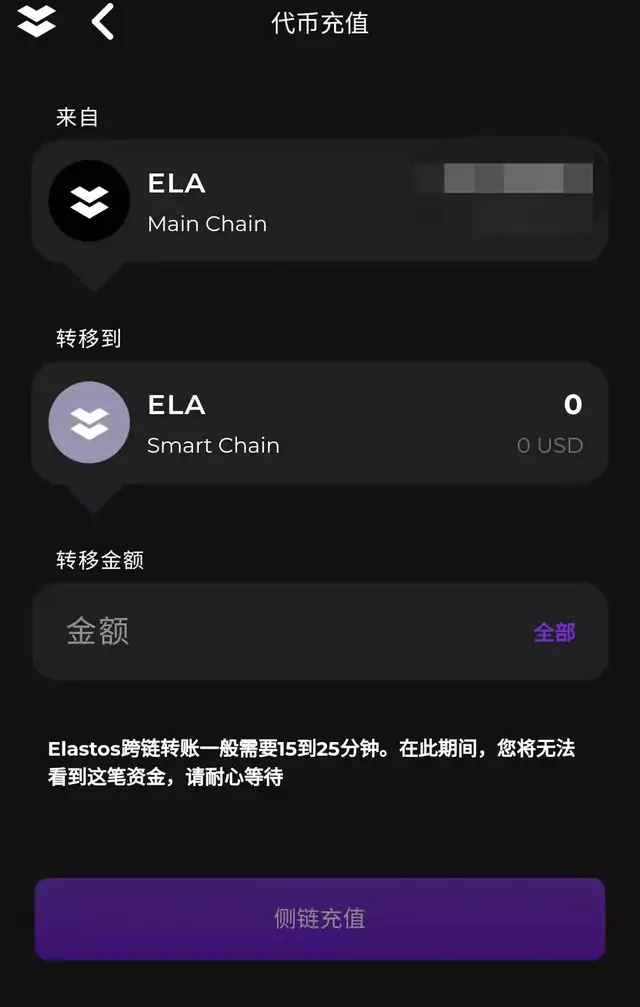Tap the 侧链充值 button
Screen dimensions: 640x1007
click(319, 918)
